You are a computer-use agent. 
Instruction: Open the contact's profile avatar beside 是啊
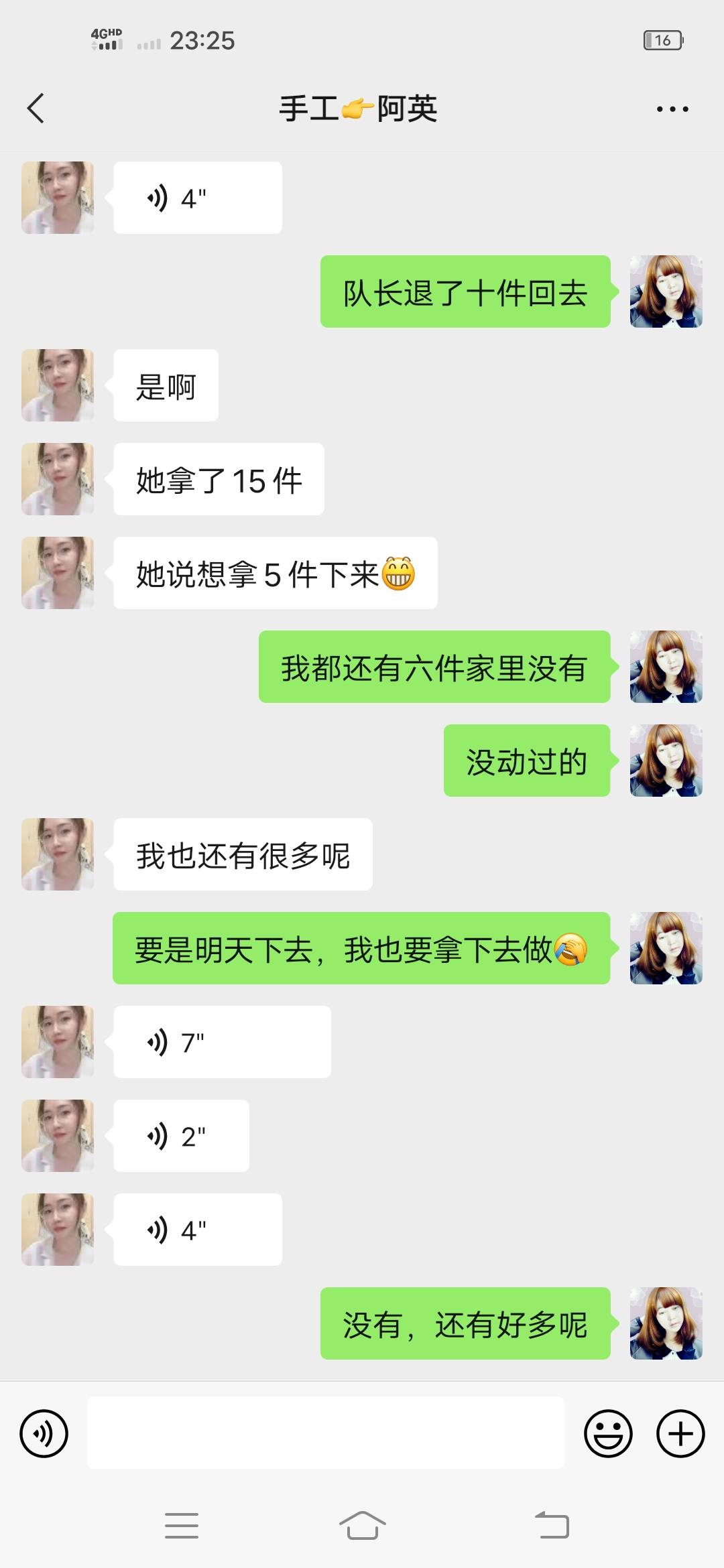[58, 385]
